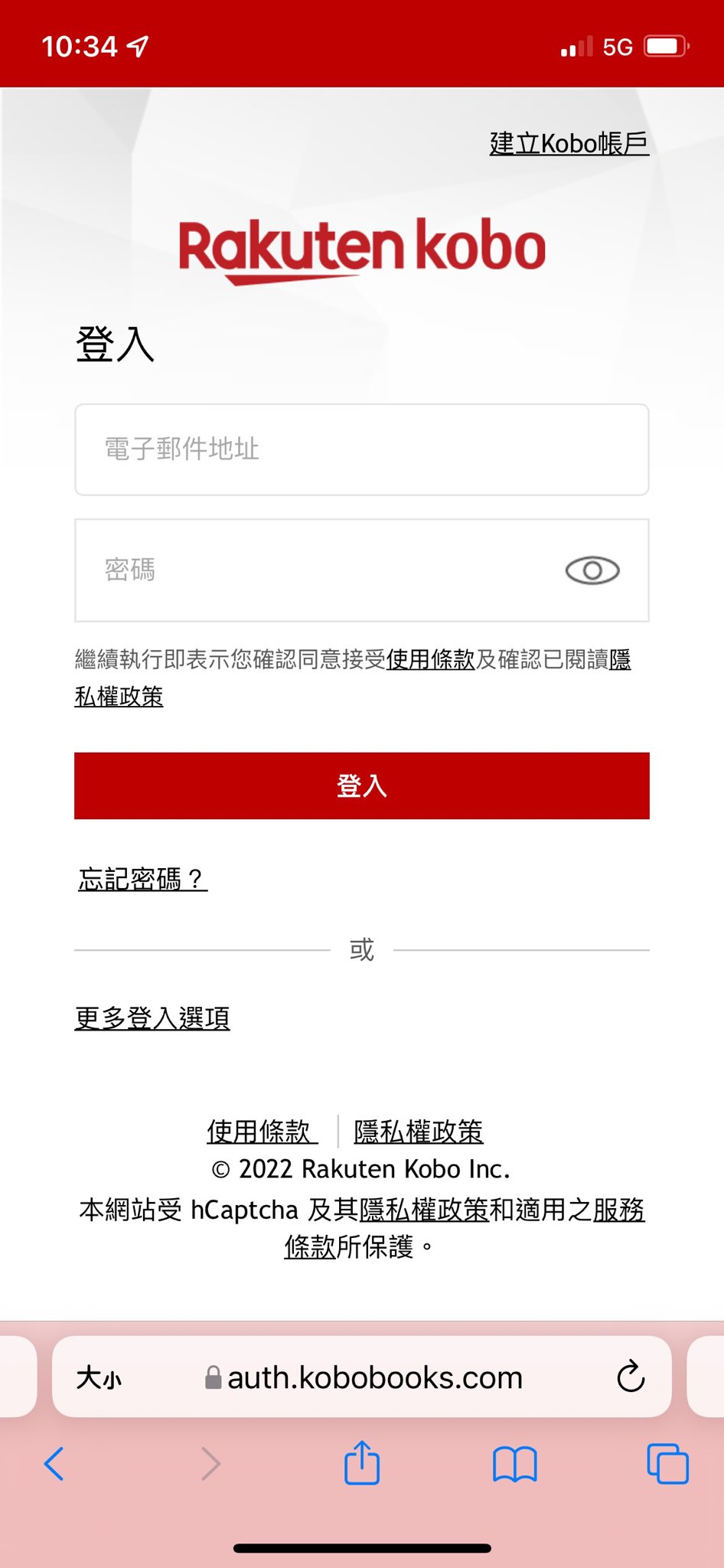Show 更多登入選項

152,1018
